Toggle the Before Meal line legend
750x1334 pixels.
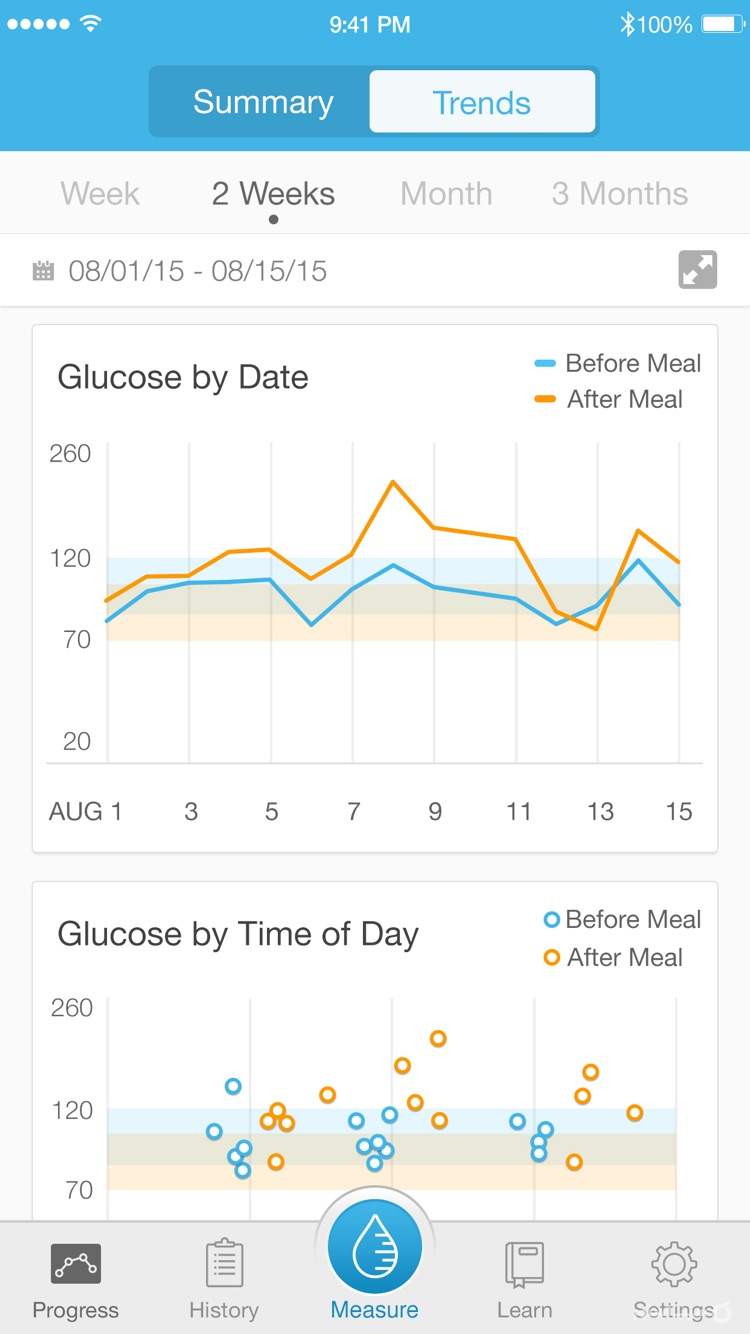click(x=617, y=363)
